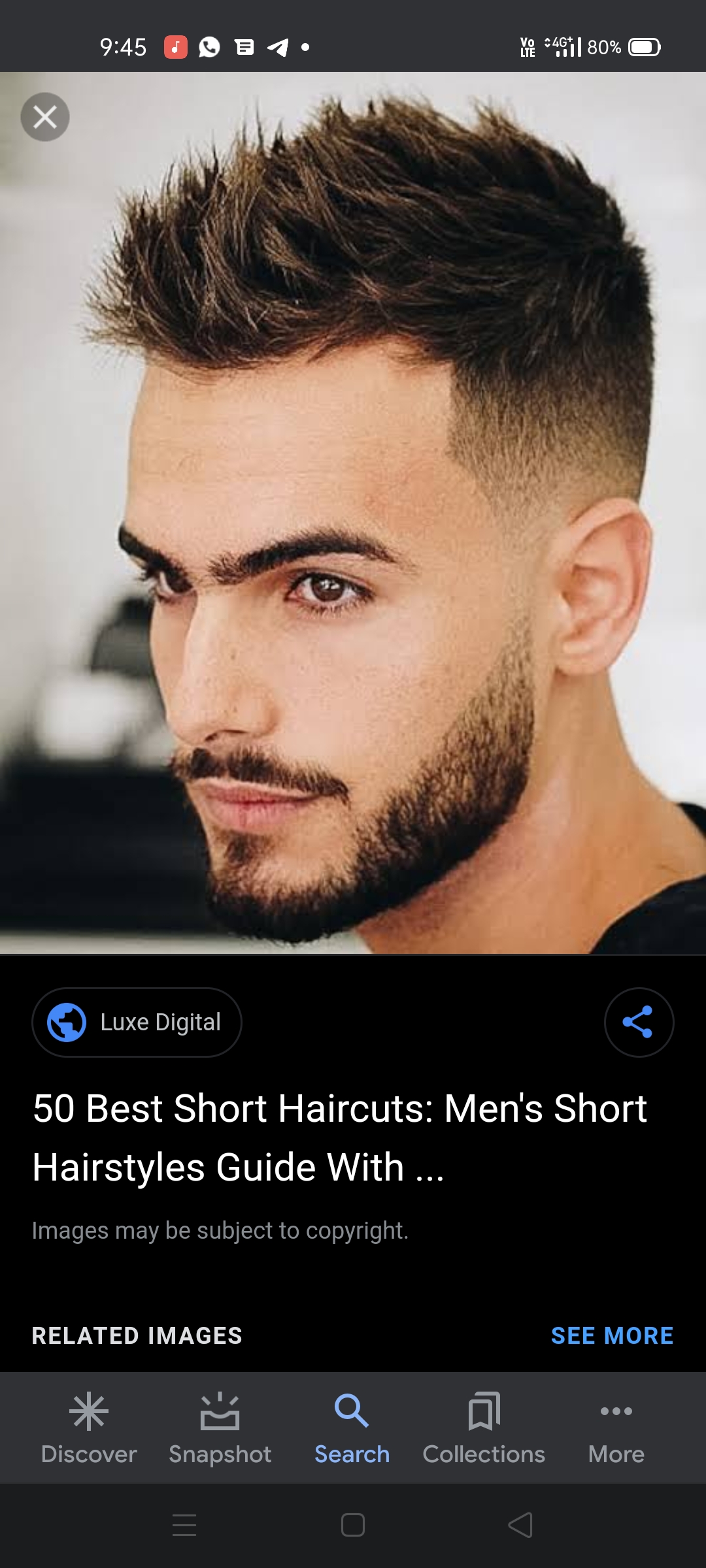706x1568 pixels.
Task: Tap SEE MORE related images
Action: (612, 1335)
